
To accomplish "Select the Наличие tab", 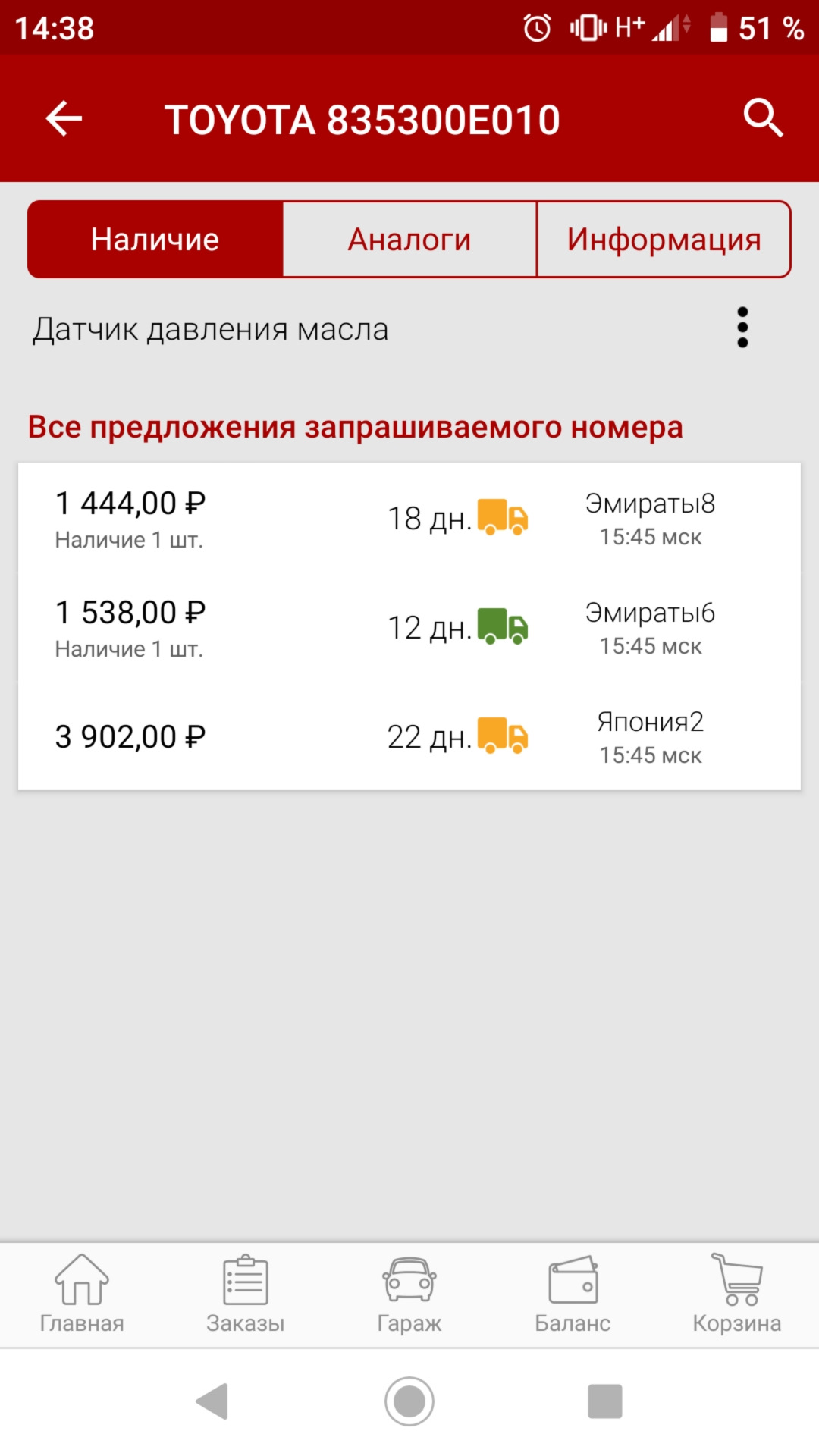I will click(x=154, y=238).
